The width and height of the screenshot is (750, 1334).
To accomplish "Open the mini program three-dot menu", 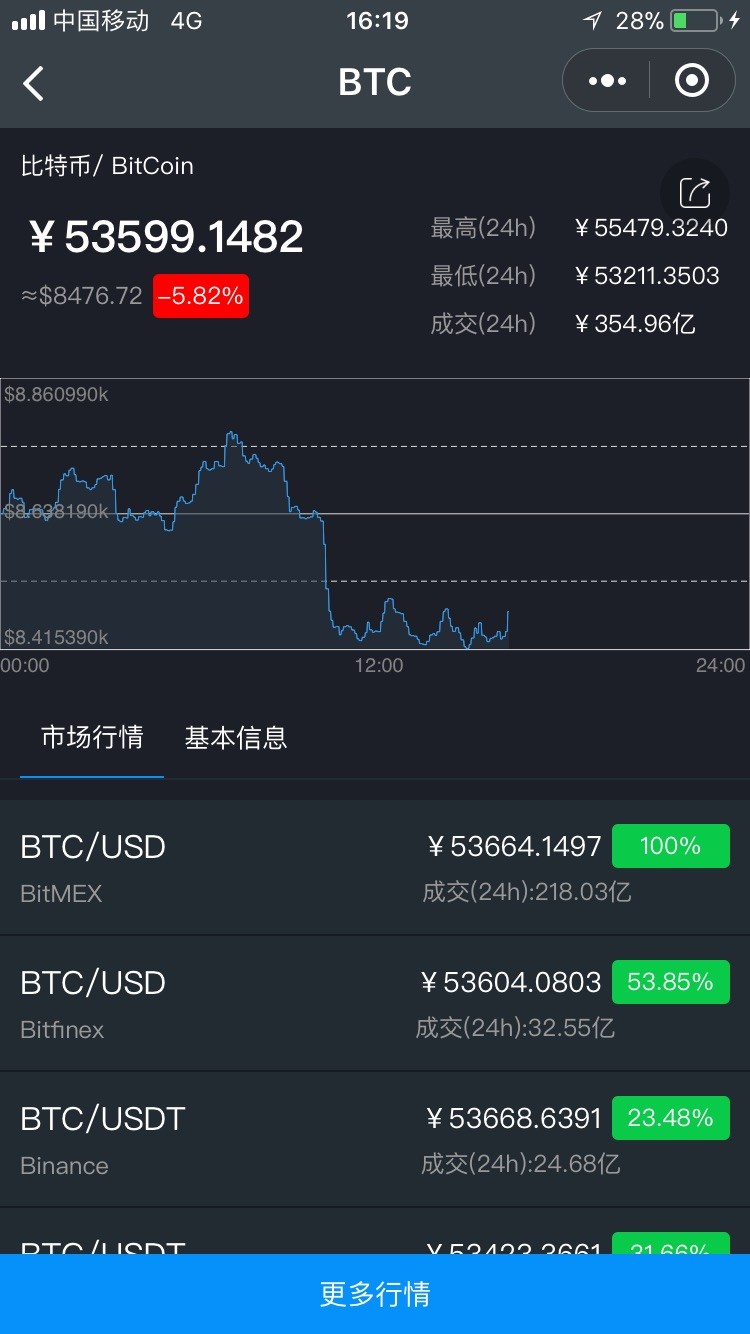I will [607, 81].
